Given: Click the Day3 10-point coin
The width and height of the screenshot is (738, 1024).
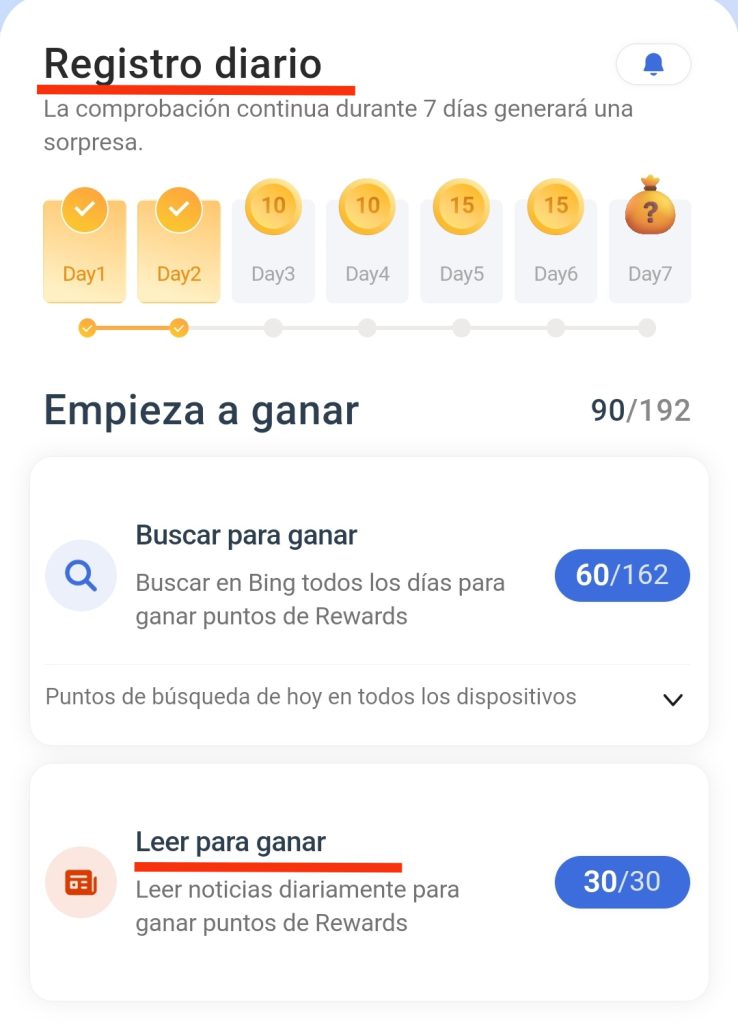Looking at the screenshot, I should [273, 205].
